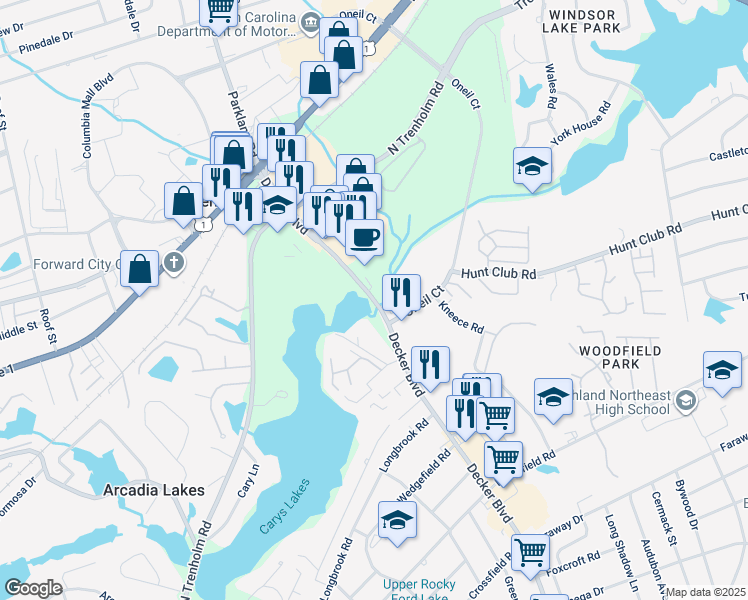Open school marker beside Richland Northeast High School
The image size is (748, 600).
click(553, 397)
